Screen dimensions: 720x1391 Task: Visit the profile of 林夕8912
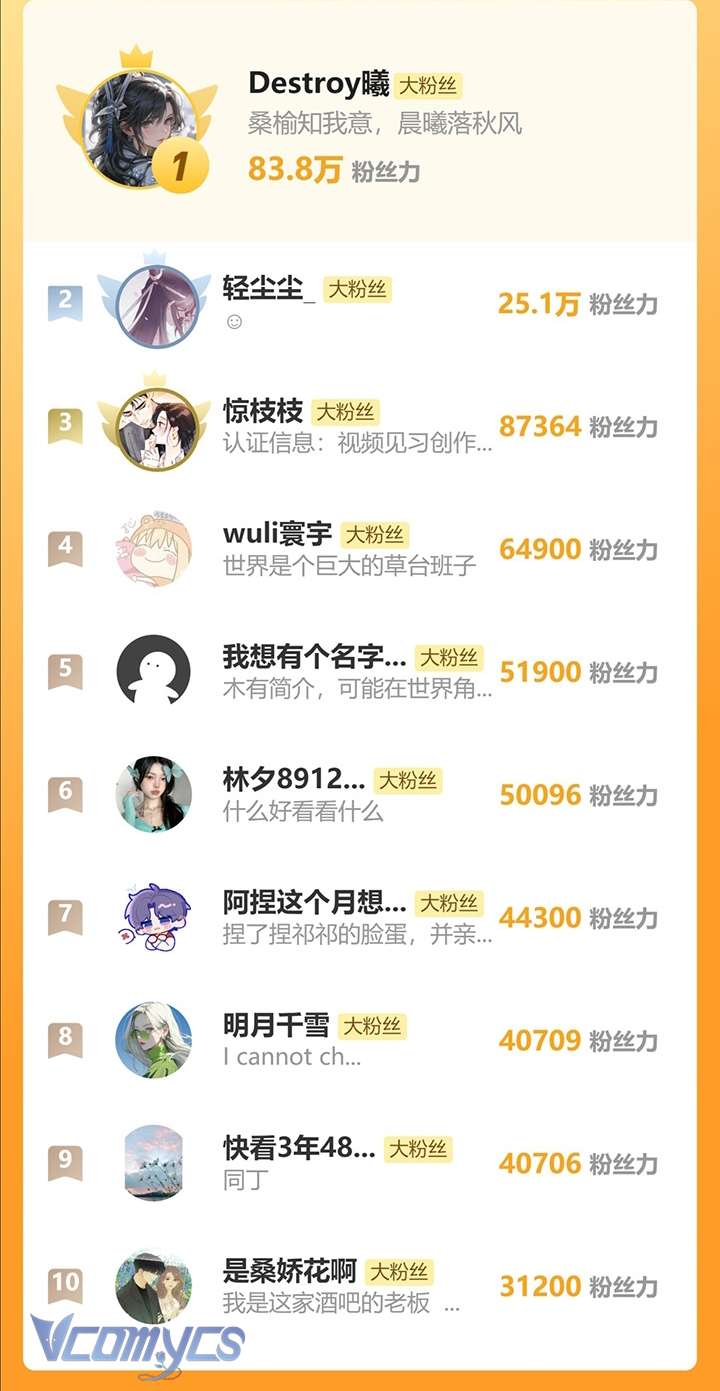(293, 780)
